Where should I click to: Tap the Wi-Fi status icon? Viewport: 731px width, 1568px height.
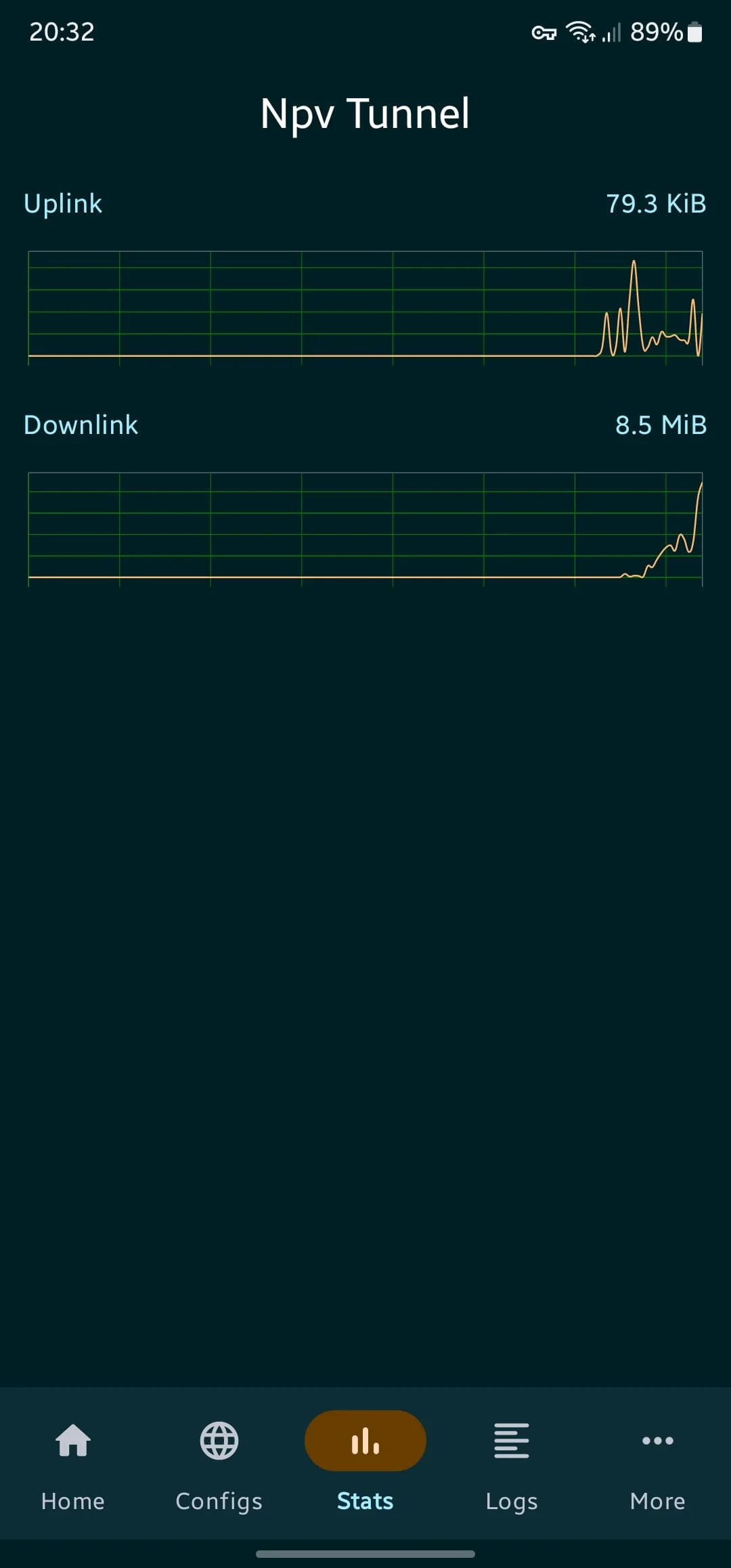[x=579, y=31]
